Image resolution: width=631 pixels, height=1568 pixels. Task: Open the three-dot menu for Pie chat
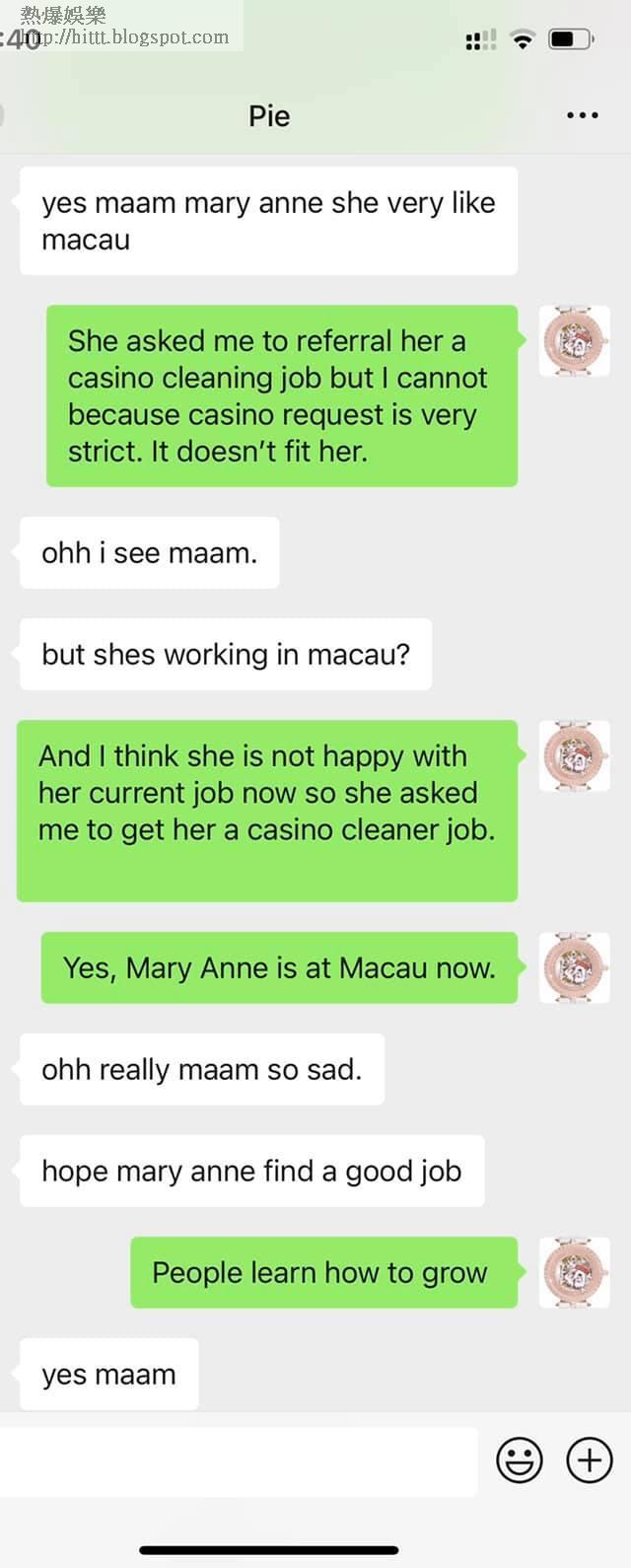pos(582,115)
